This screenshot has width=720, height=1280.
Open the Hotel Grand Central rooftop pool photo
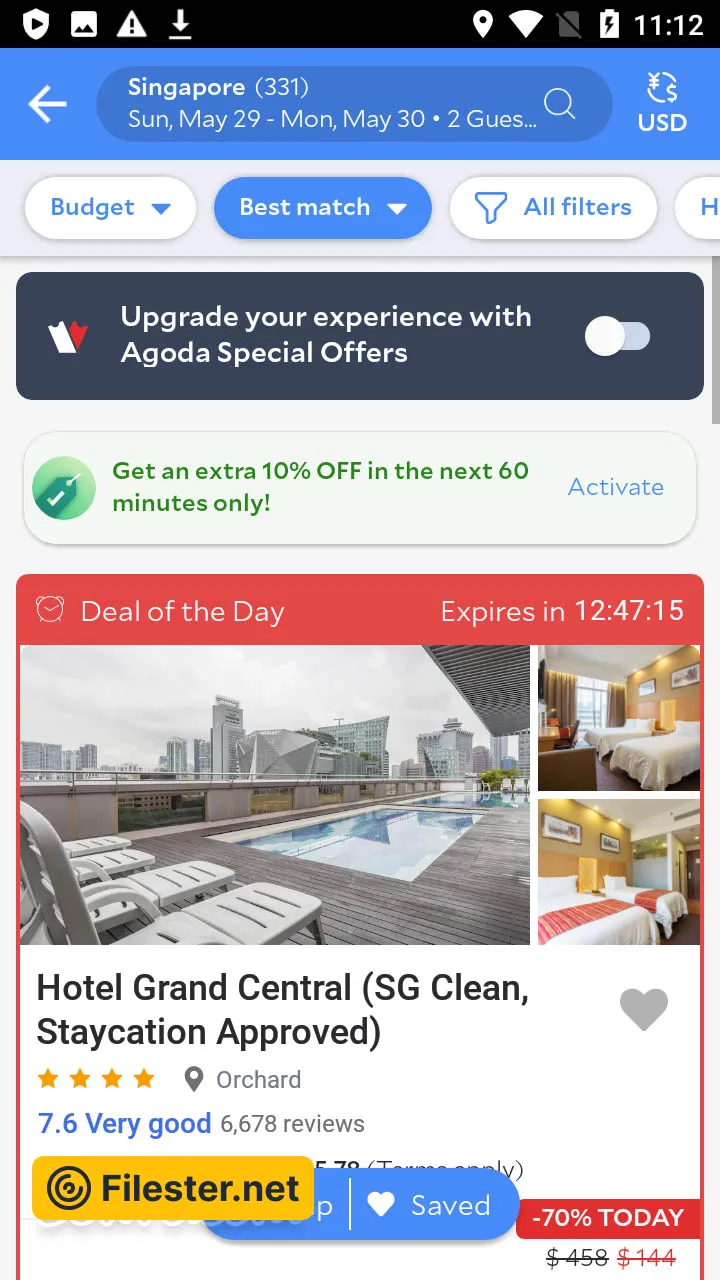pos(275,795)
